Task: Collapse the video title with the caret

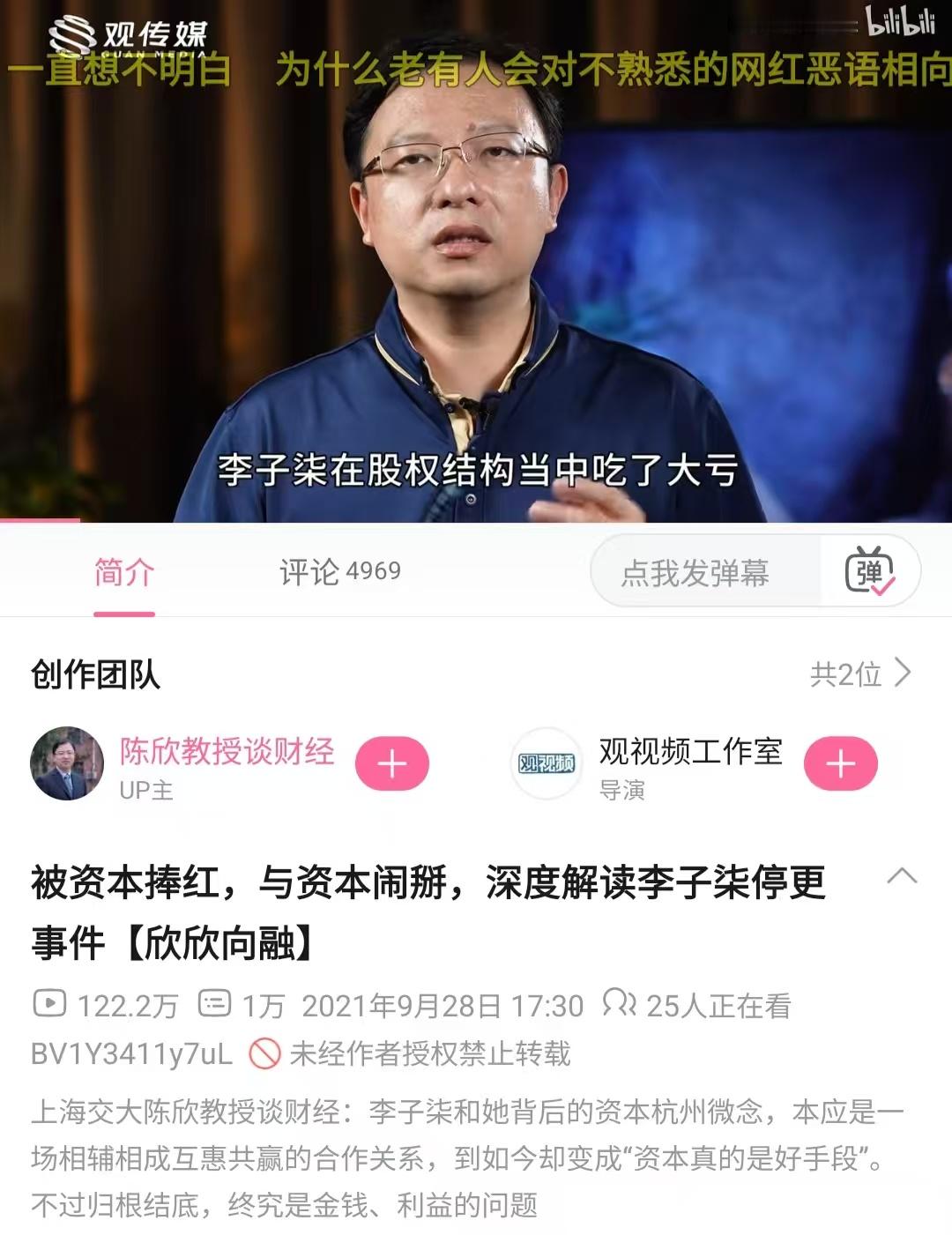Action: click(x=901, y=876)
